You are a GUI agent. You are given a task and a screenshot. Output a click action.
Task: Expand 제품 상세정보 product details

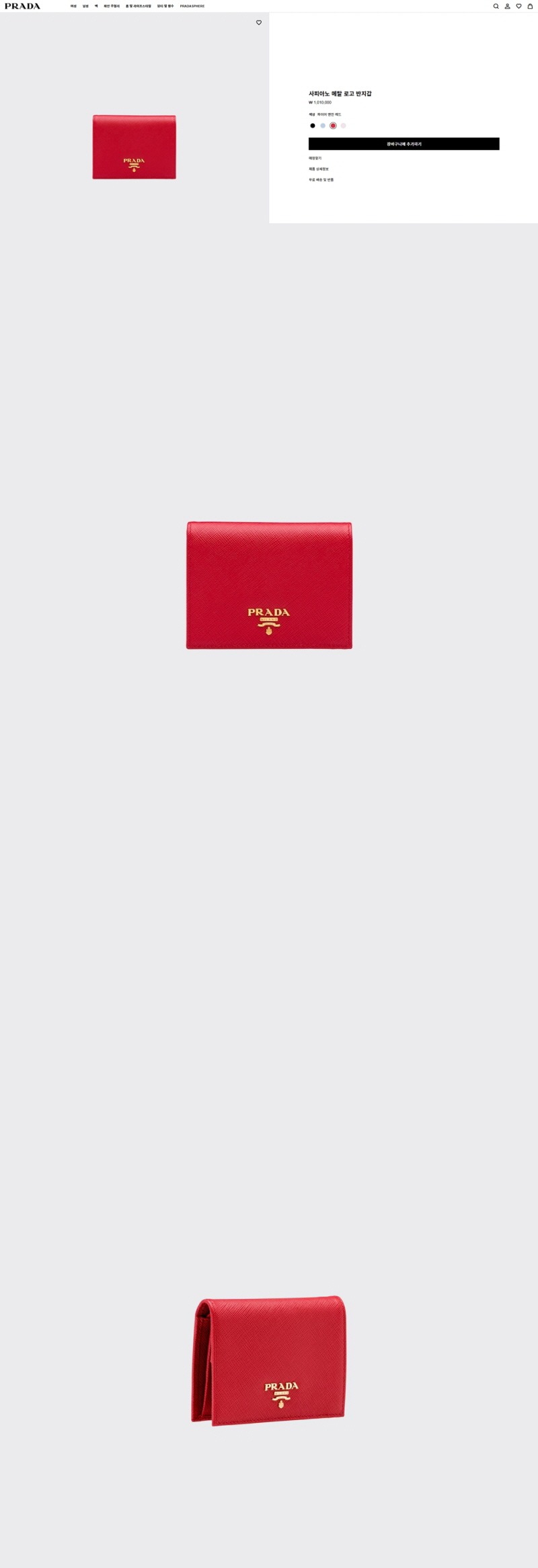point(319,169)
